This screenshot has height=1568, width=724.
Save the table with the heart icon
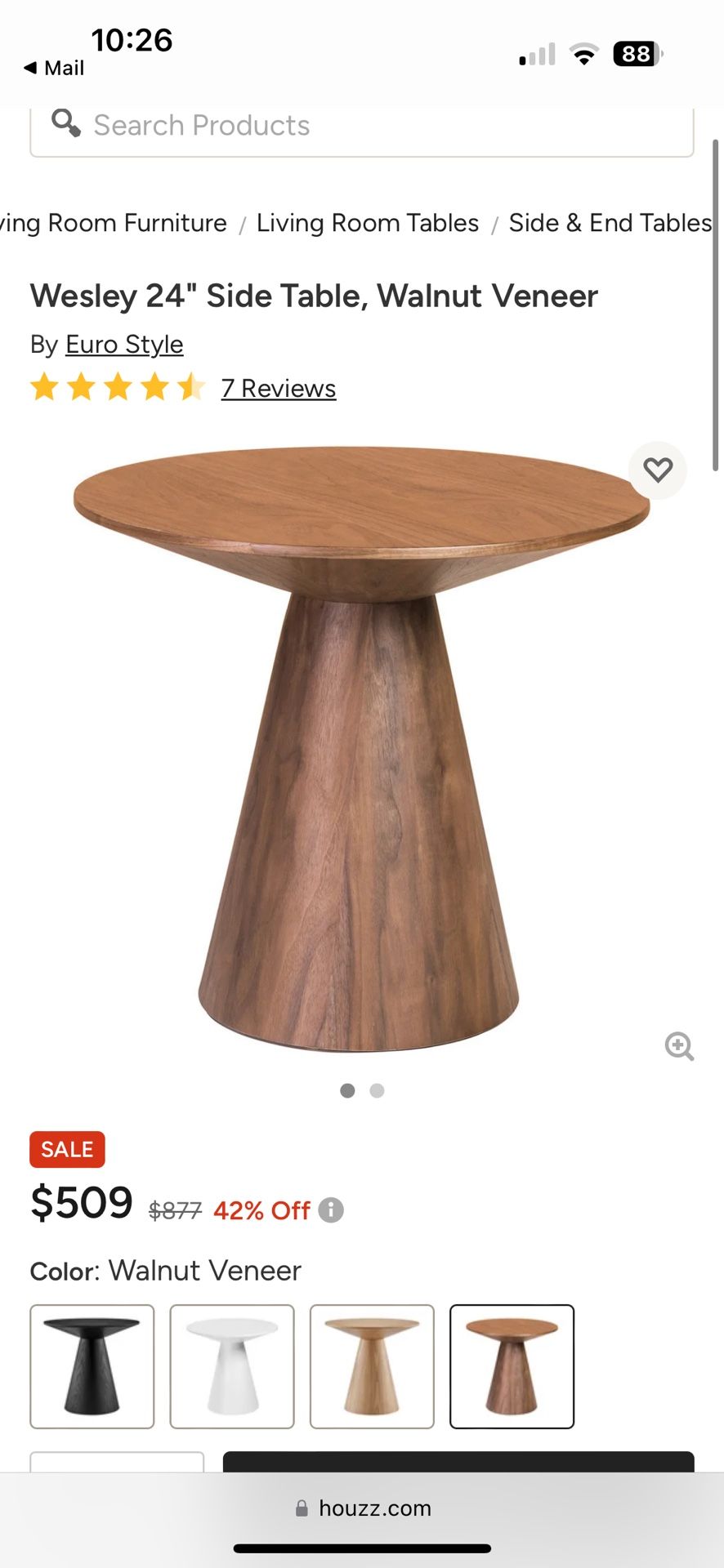pos(658,470)
